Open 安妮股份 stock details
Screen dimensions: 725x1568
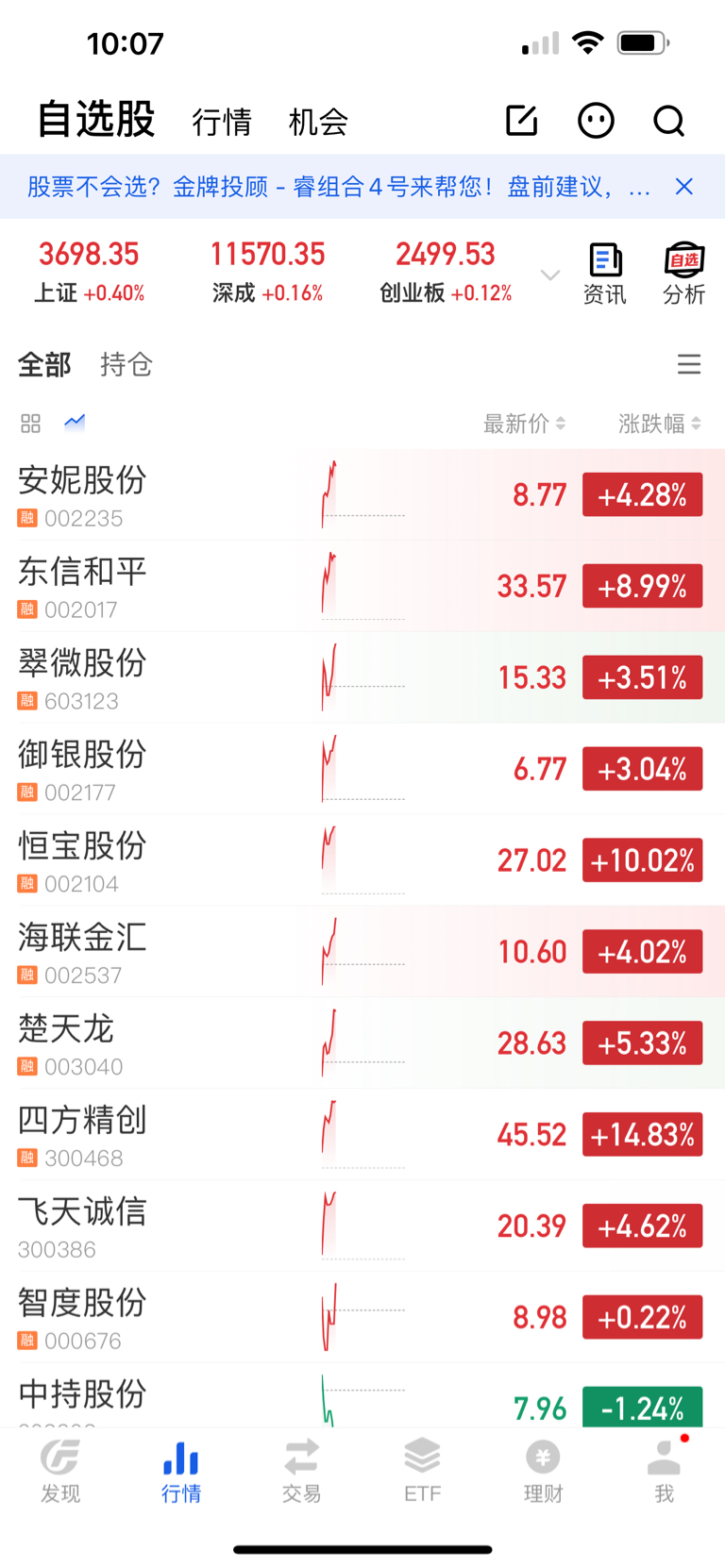[362, 494]
